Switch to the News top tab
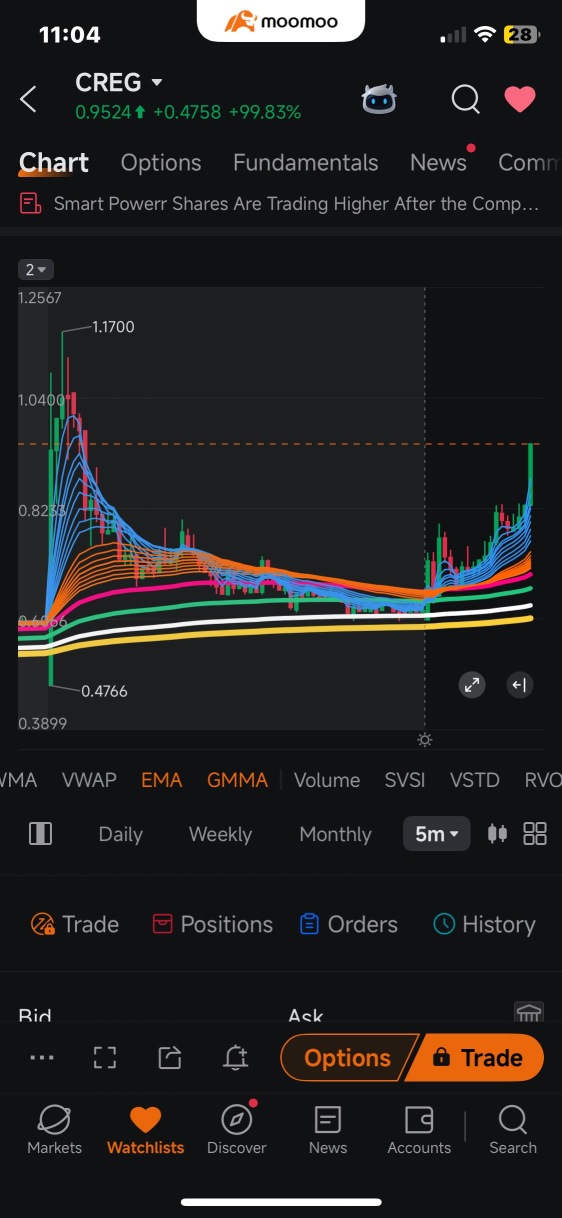This screenshot has height=1218, width=562. [438, 163]
